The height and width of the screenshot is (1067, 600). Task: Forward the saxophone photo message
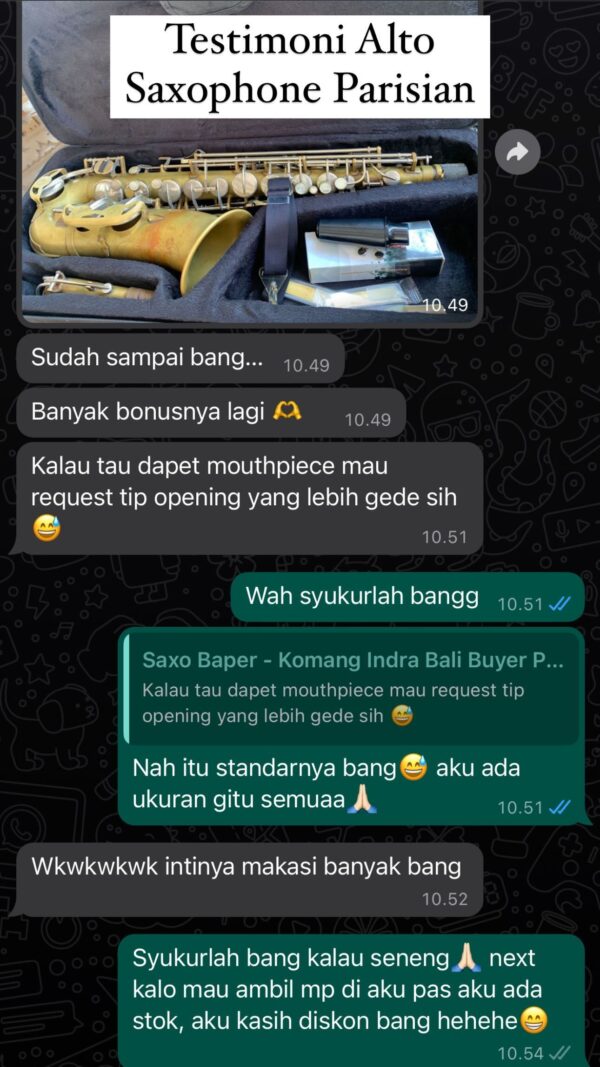[x=518, y=152]
